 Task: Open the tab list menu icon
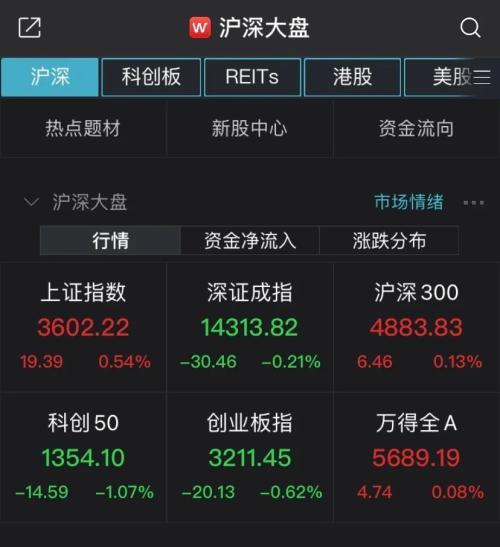click(x=483, y=77)
